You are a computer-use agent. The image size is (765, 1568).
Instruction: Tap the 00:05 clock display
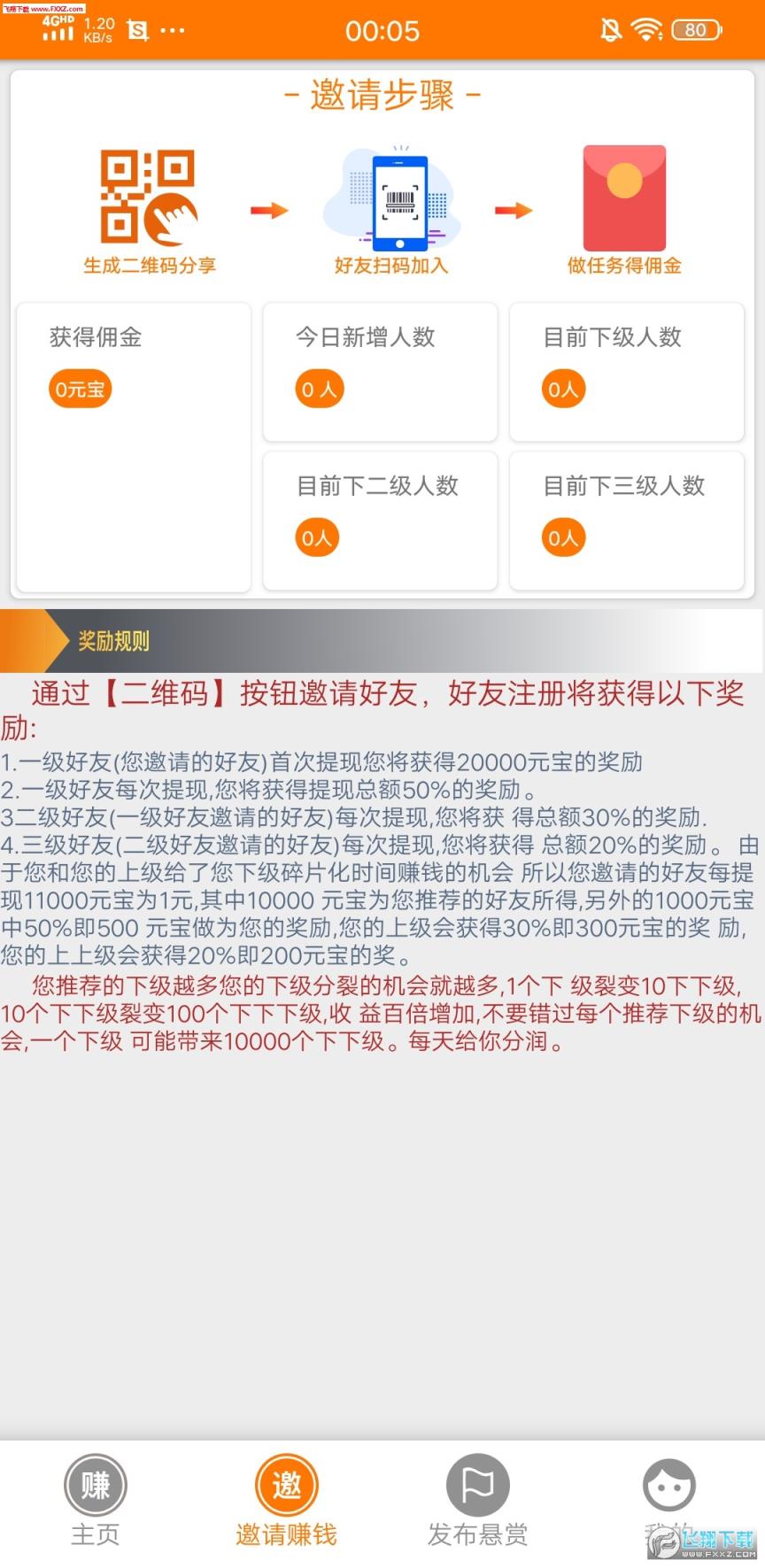(382, 29)
